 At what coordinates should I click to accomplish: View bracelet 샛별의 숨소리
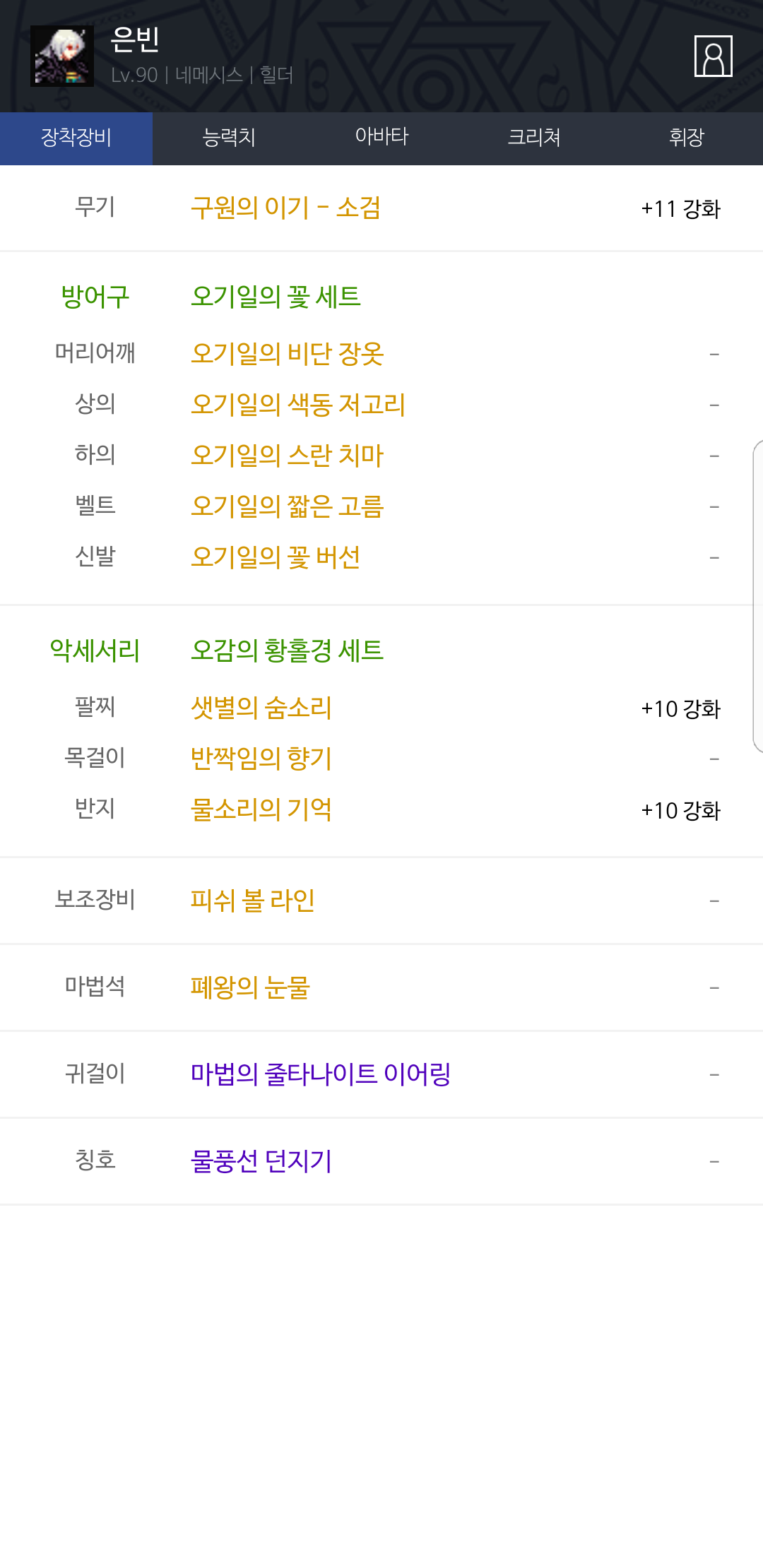[x=261, y=708]
